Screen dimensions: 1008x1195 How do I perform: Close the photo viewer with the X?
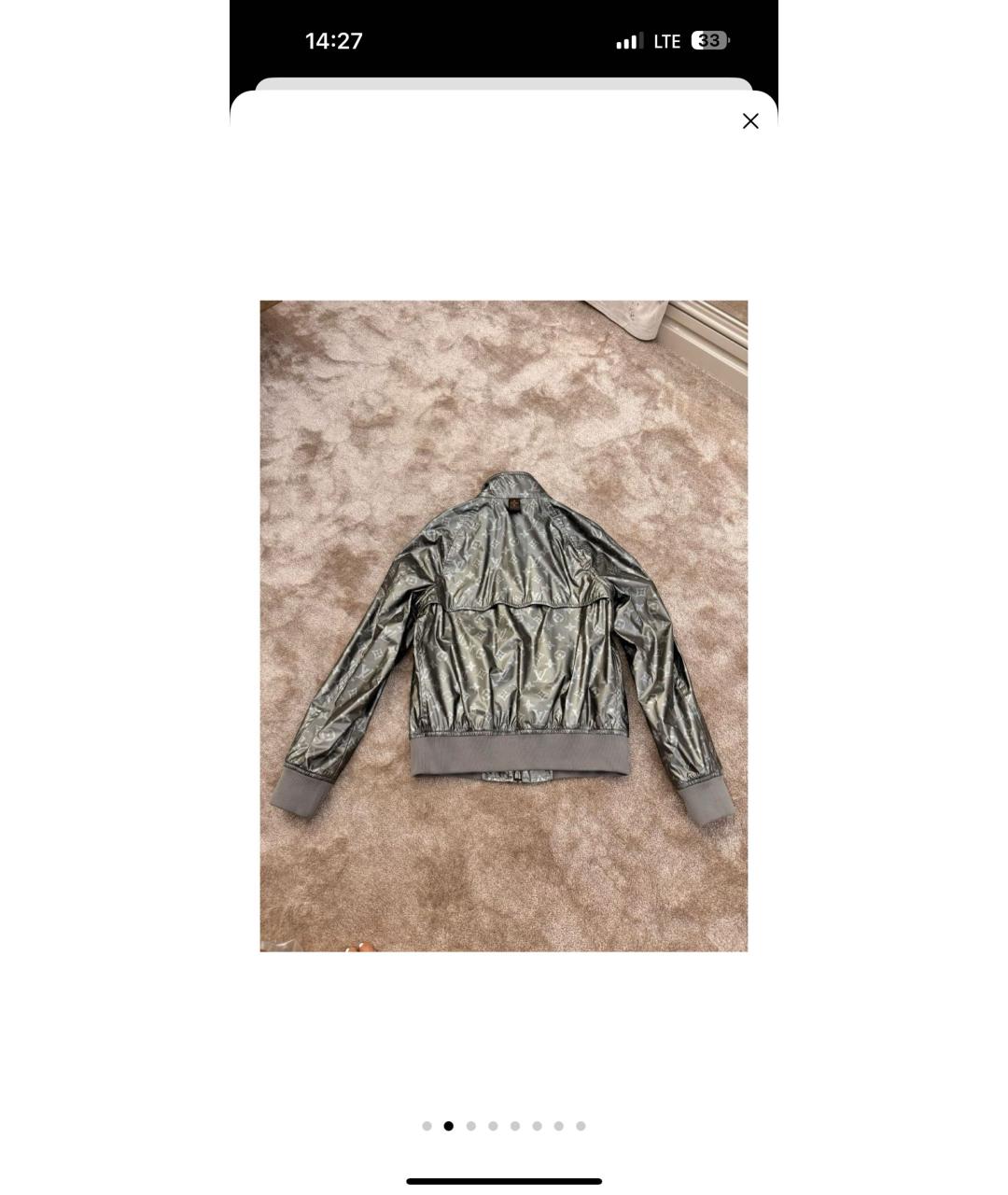pyautogui.click(x=750, y=120)
